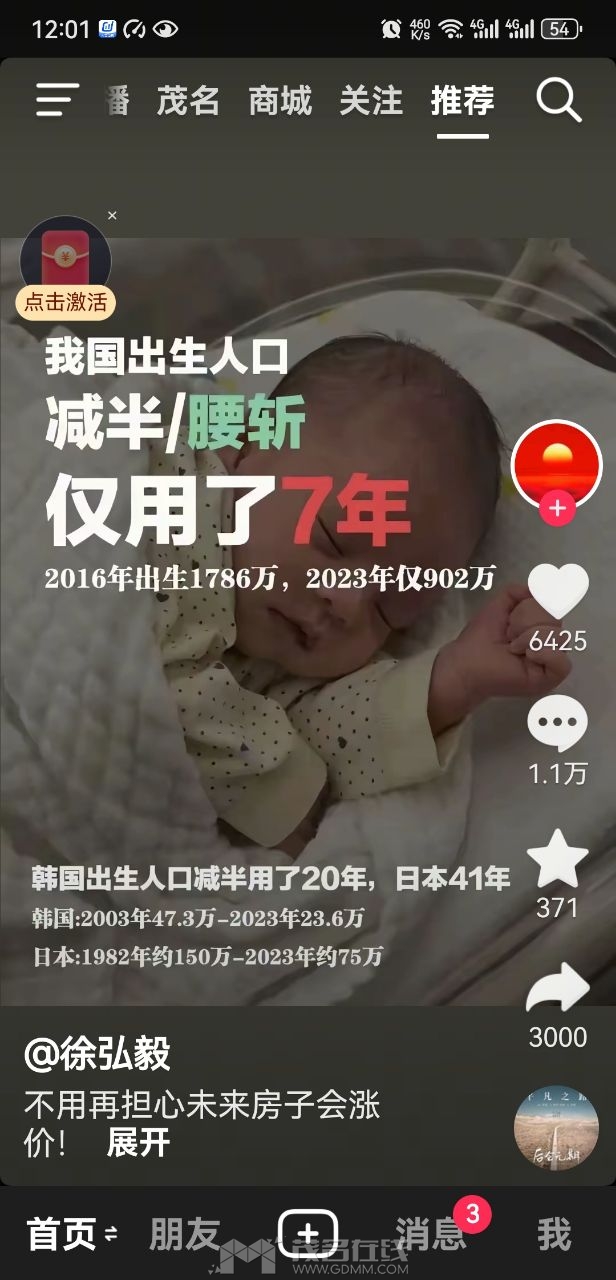Add this video to favorites
The height and width of the screenshot is (1280, 616).
(x=557, y=860)
